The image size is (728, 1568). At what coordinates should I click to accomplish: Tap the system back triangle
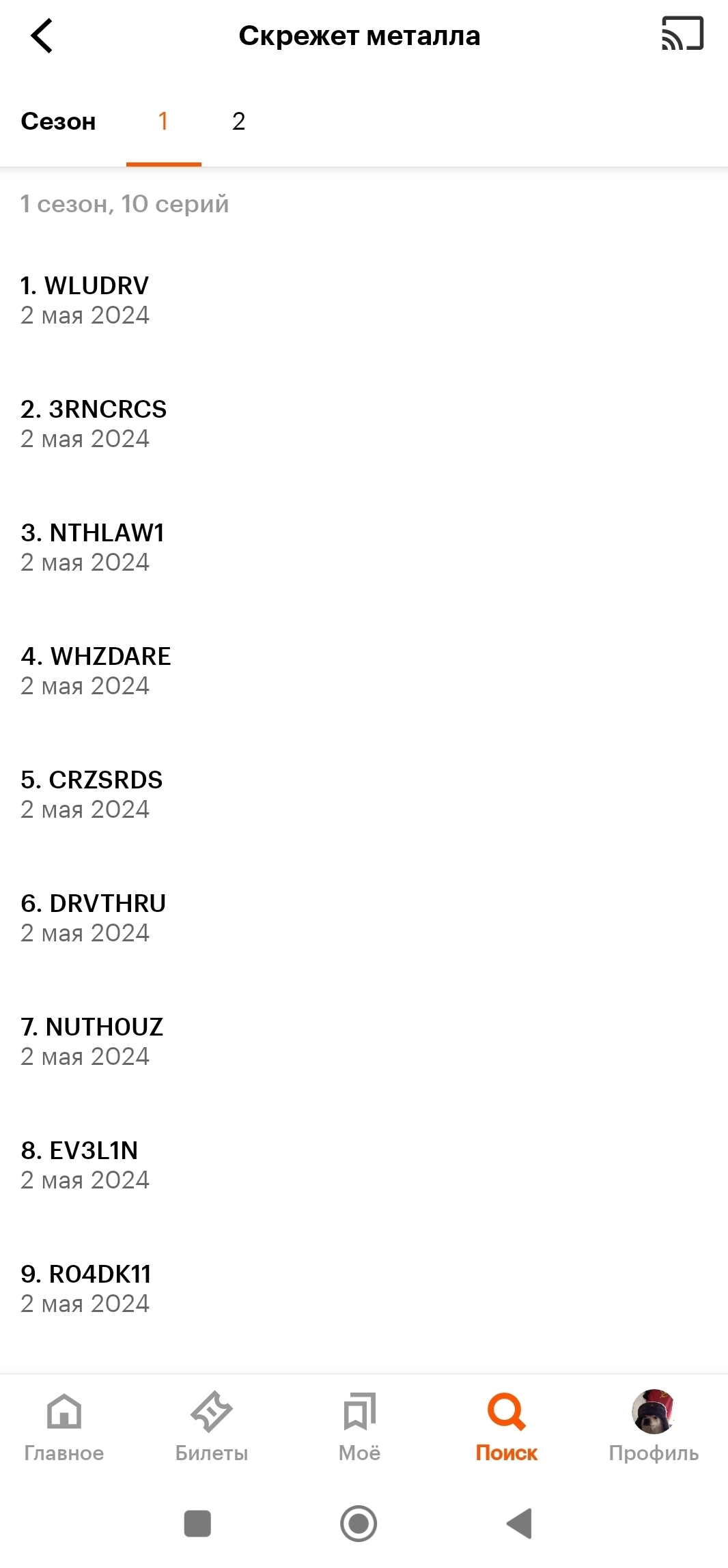[519, 1523]
